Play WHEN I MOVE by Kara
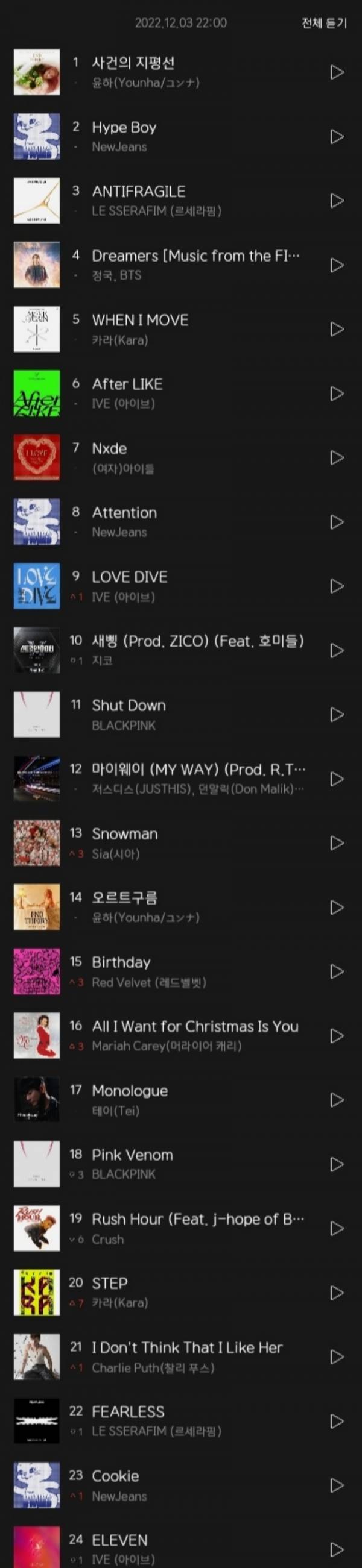 tap(337, 329)
